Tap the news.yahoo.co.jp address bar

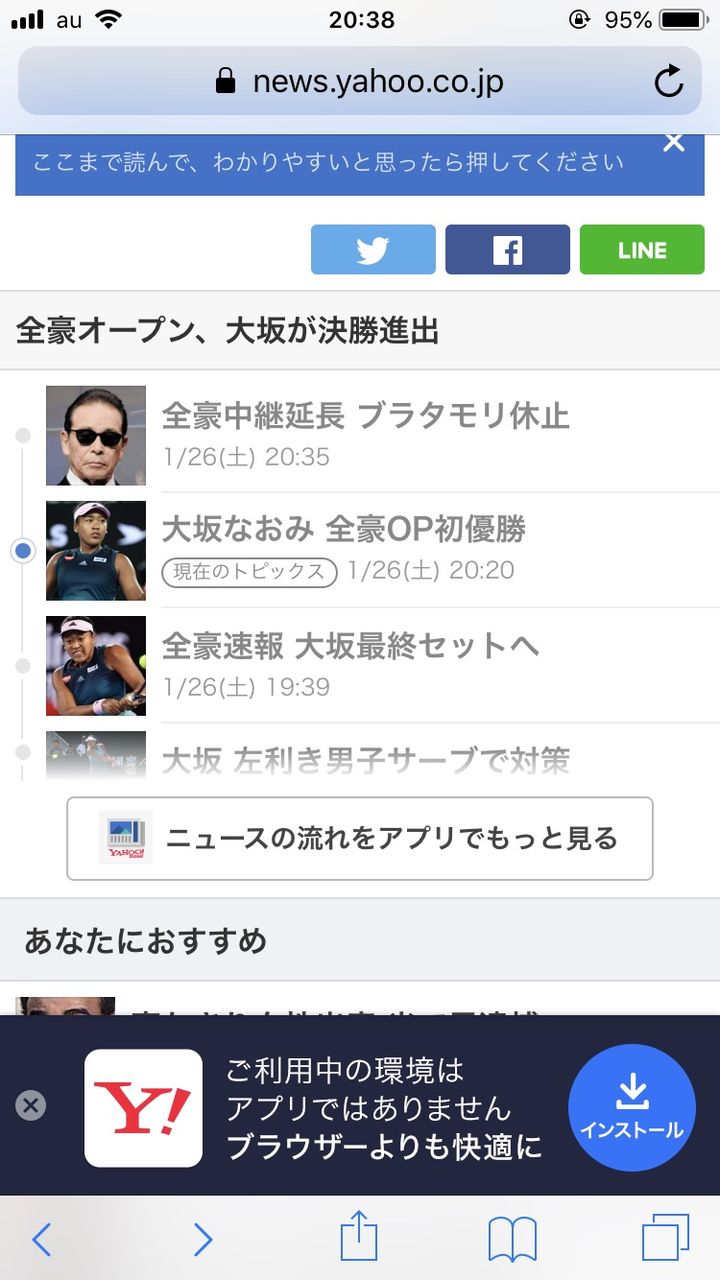click(360, 81)
